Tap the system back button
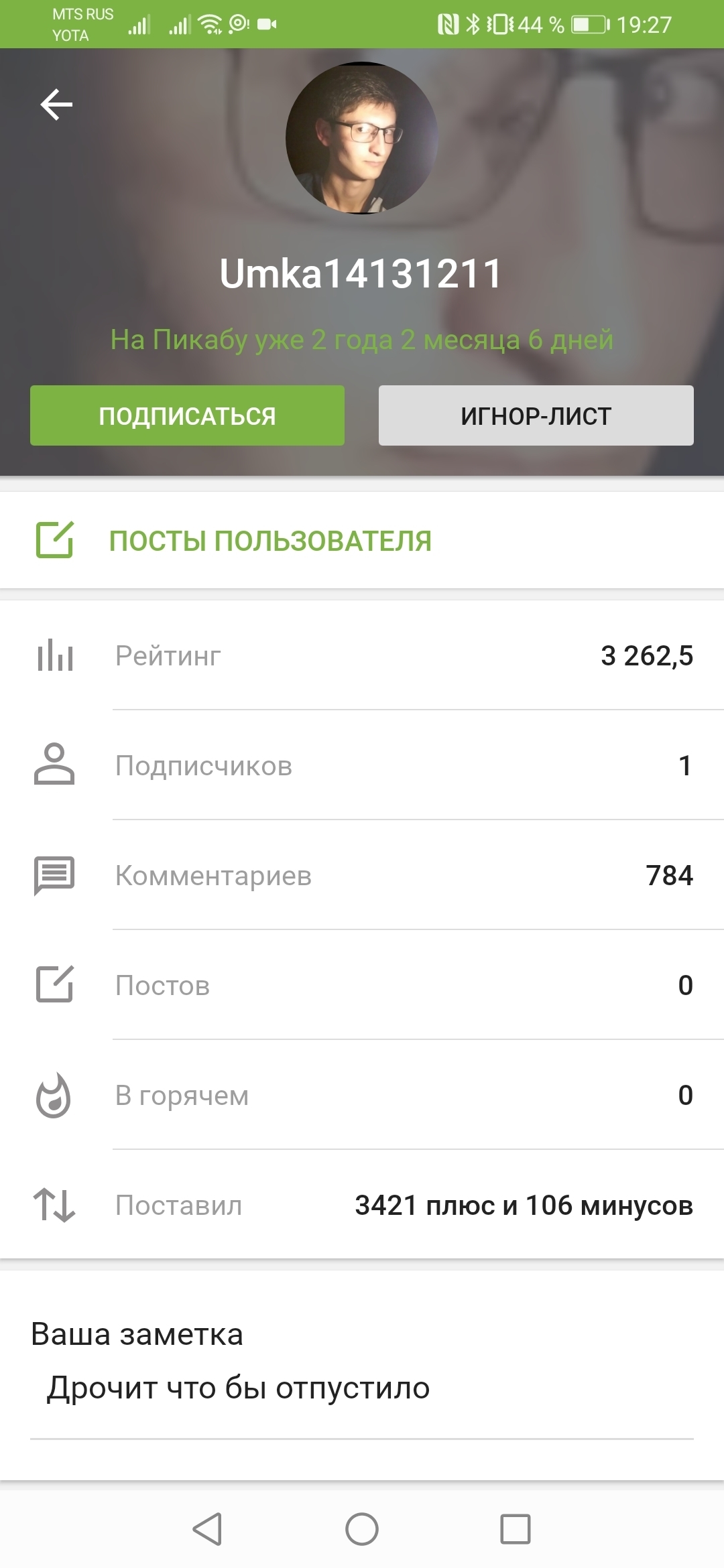This screenshot has width=724, height=1568. [x=207, y=1529]
